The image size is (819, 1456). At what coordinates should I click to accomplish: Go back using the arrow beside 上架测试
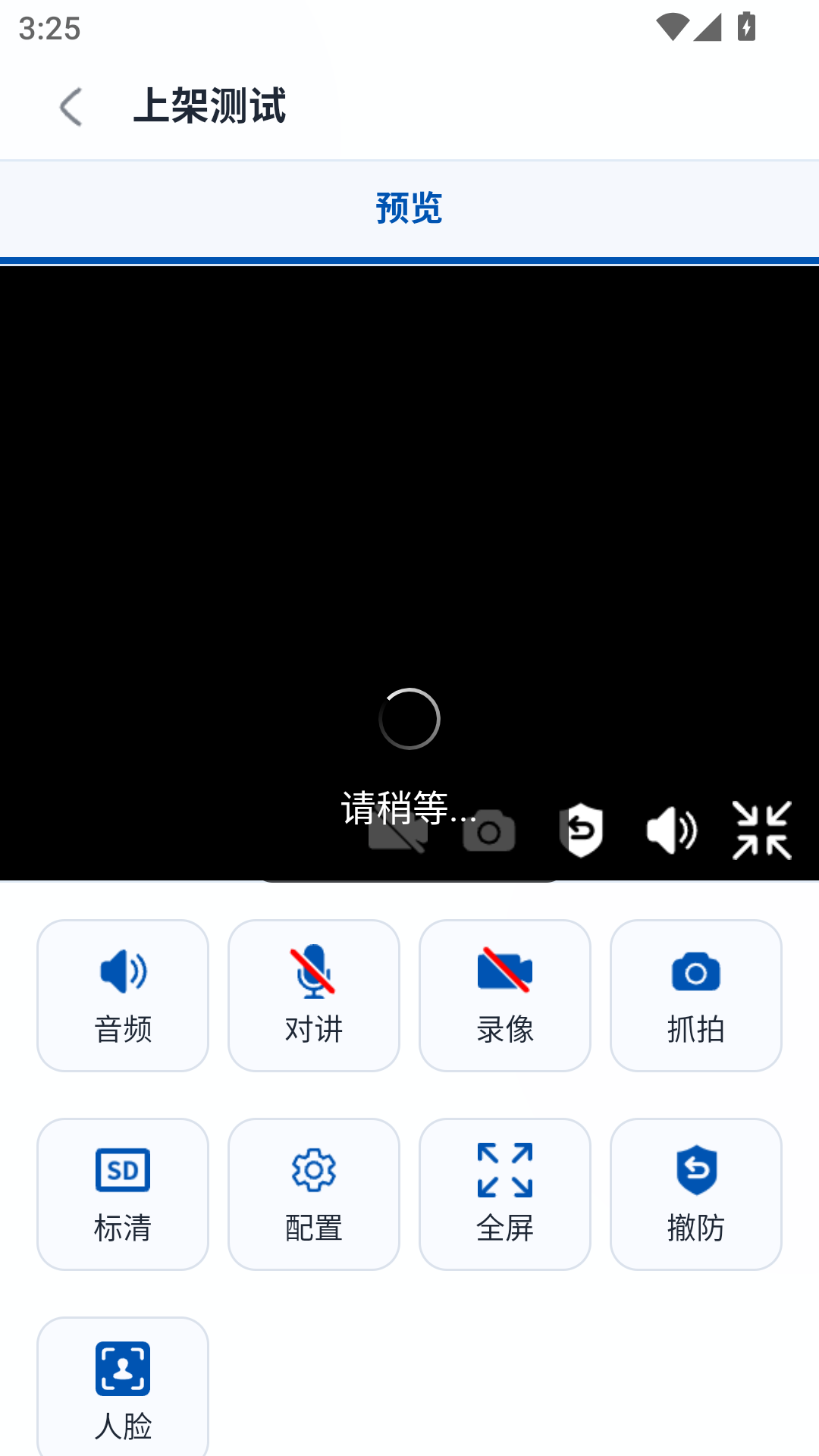click(70, 107)
